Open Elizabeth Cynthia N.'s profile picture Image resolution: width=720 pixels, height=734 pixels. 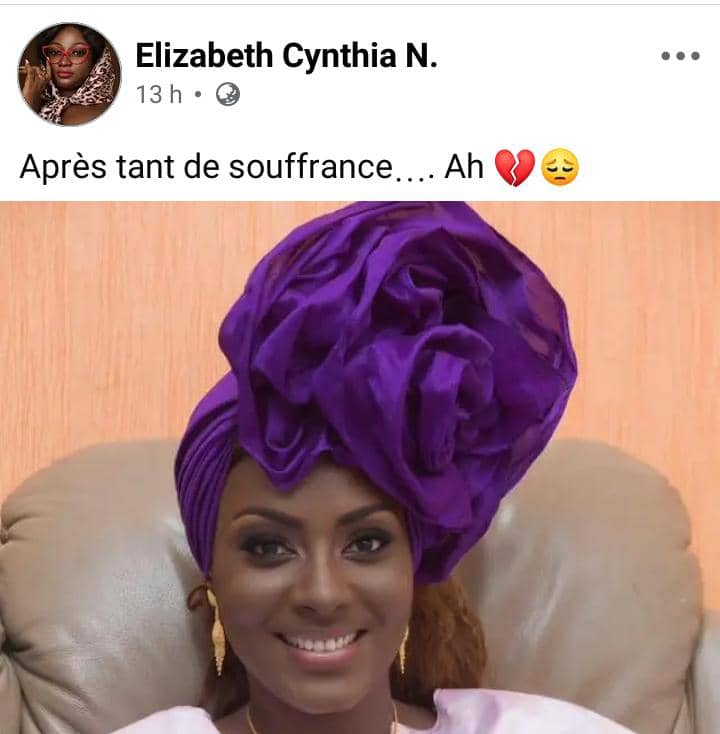tap(69, 74)
